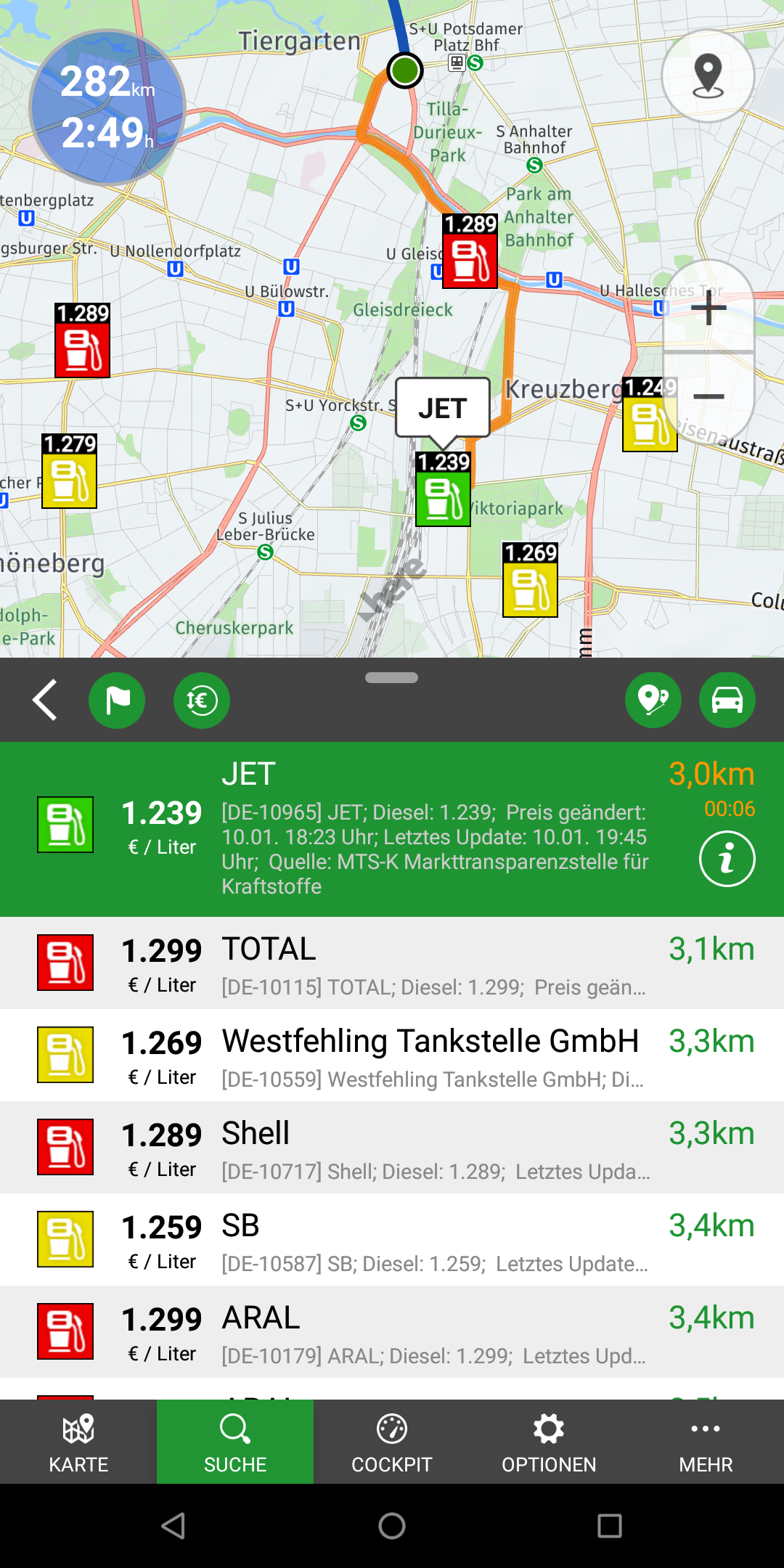Image resolution: width=784 pixels, height=1568 pixels.
Task: Open the OPTIONEN tab
Action: click(549, 1442)
